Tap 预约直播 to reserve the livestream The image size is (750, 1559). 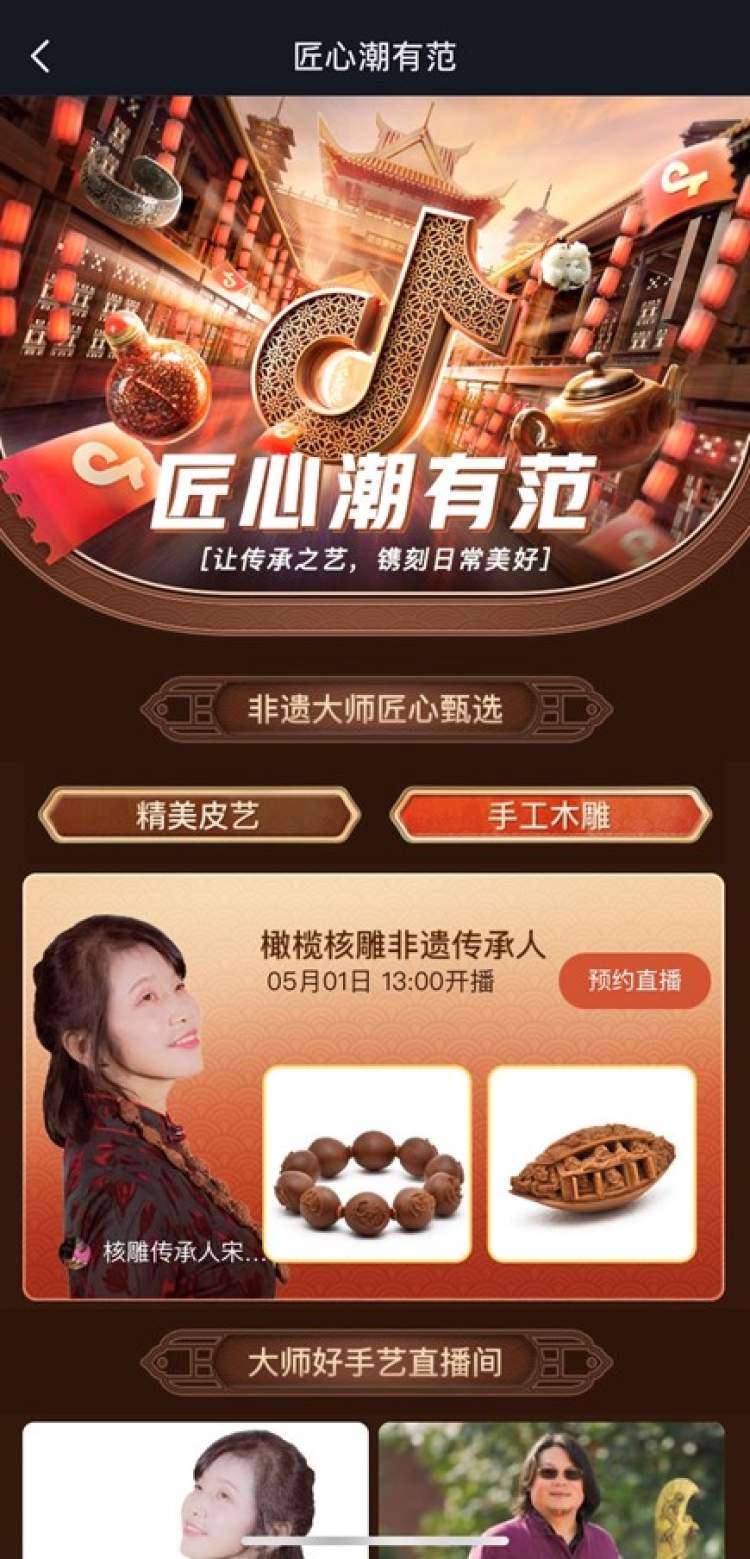click(x=634, y=980)
